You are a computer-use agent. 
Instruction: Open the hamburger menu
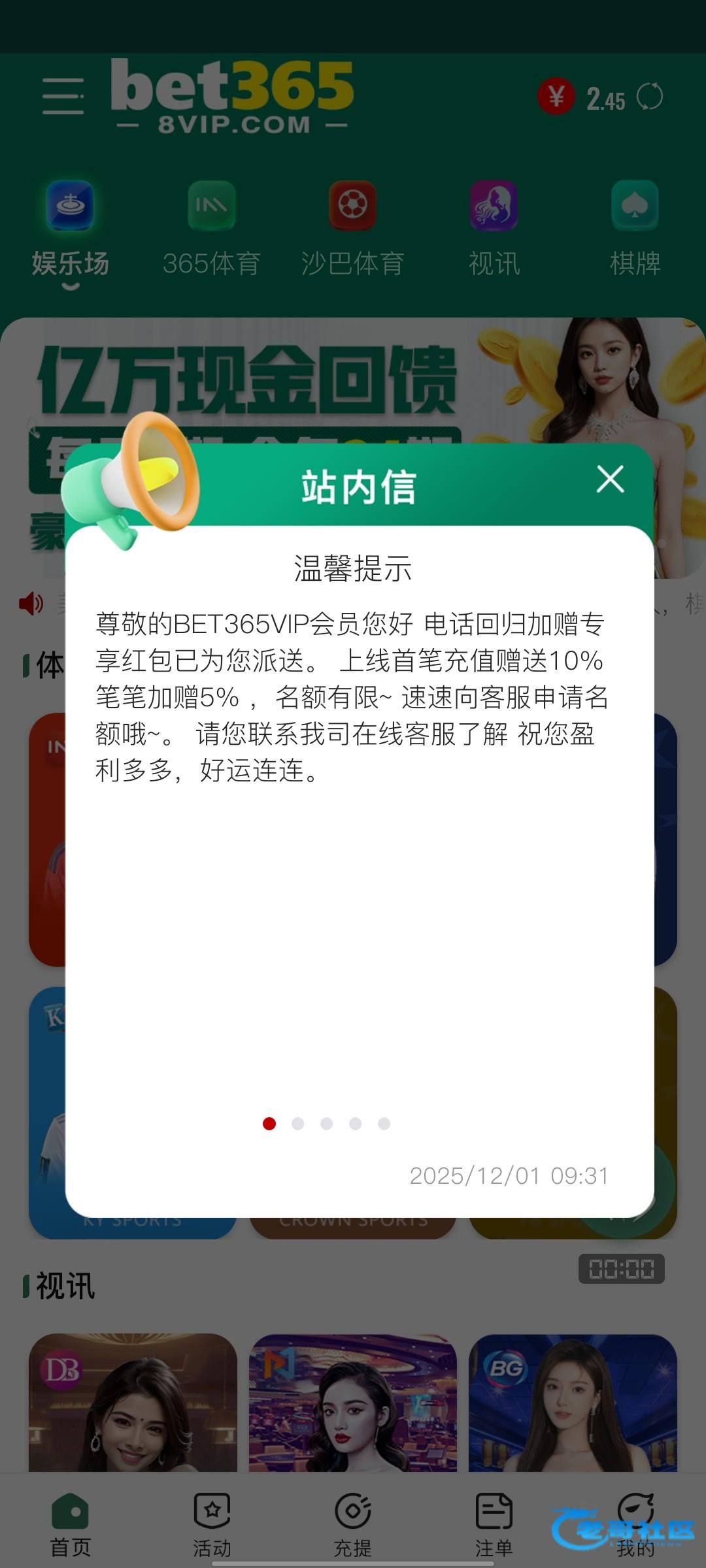tap(63, 96)
